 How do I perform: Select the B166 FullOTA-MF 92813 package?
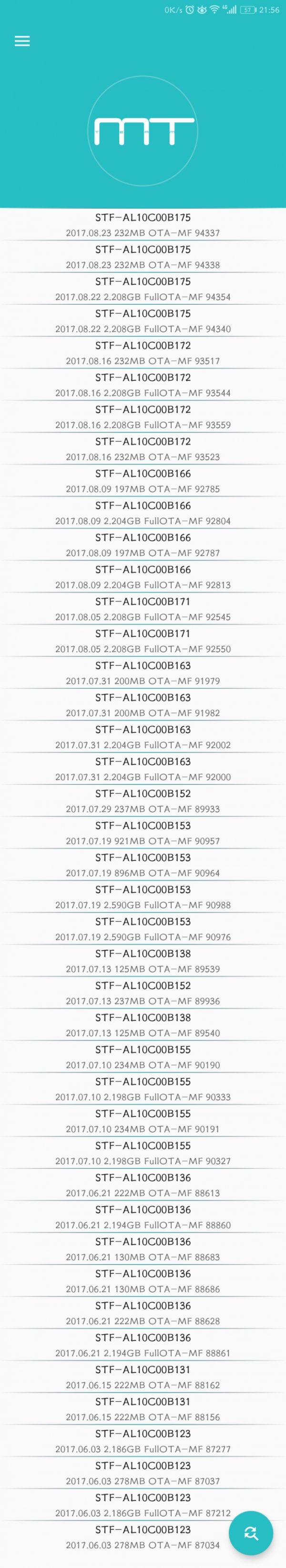coord(143,577)
